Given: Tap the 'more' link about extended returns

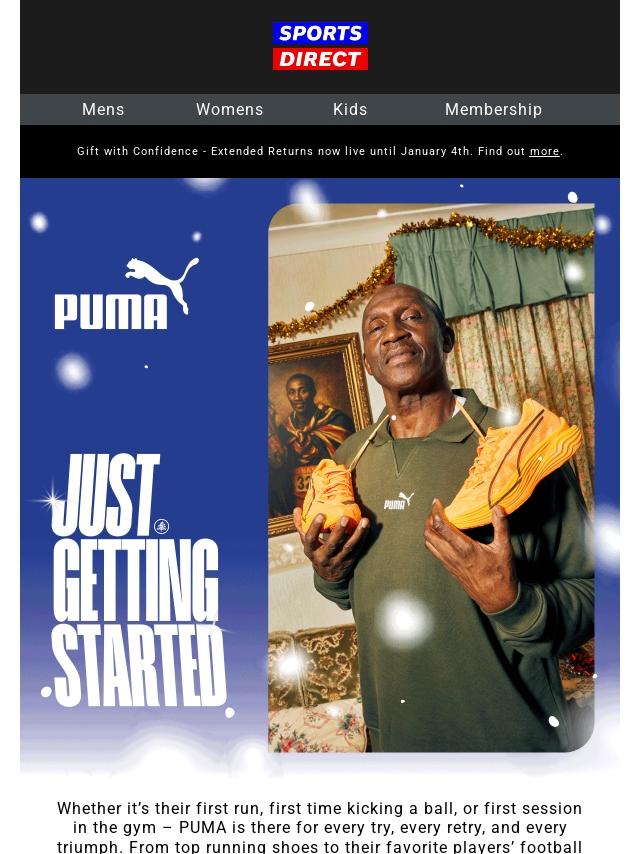Looking at the screenshot, I should click(x=544, y=152).
